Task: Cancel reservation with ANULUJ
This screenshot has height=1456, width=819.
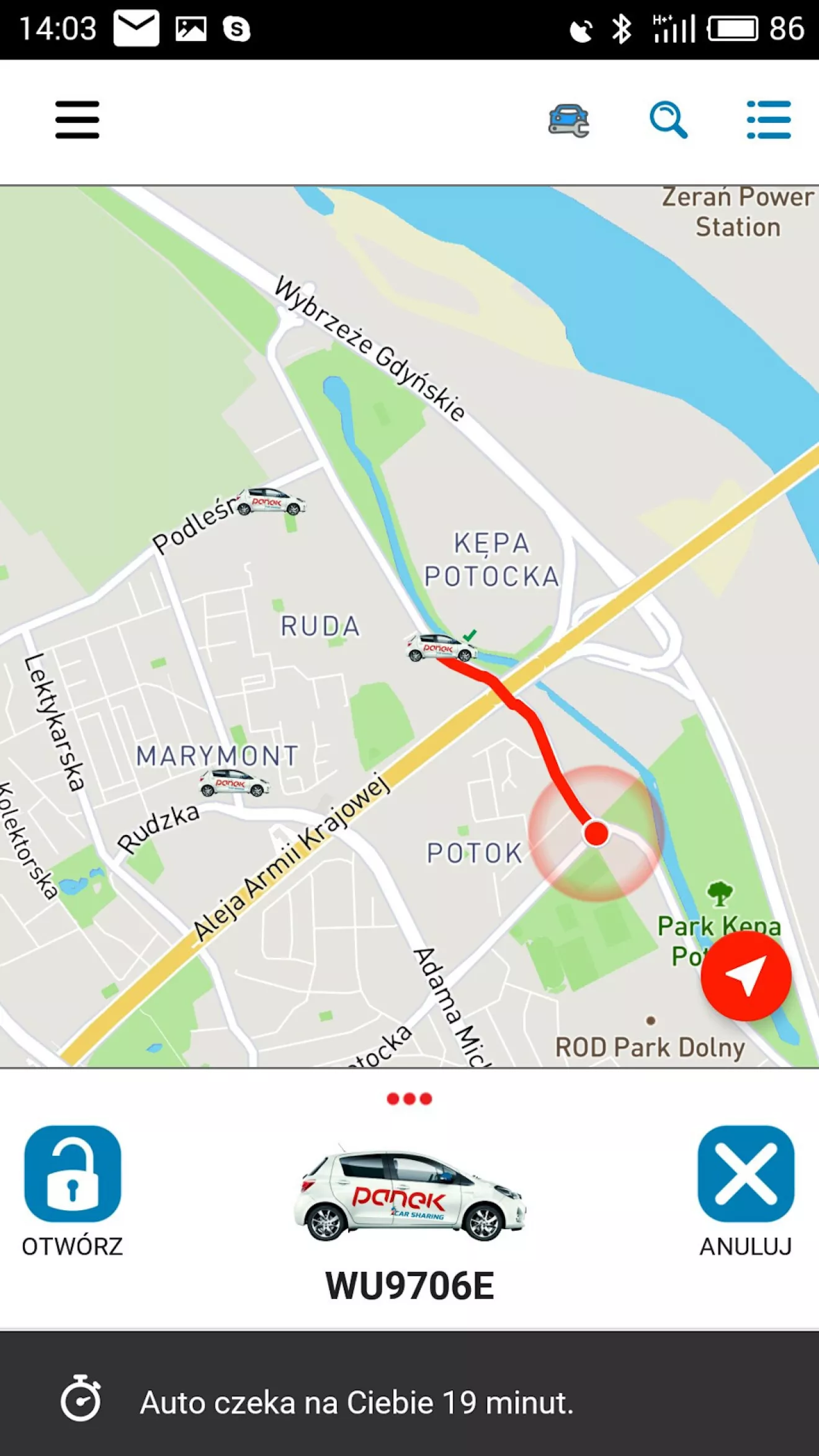Action: point(746,1191)
